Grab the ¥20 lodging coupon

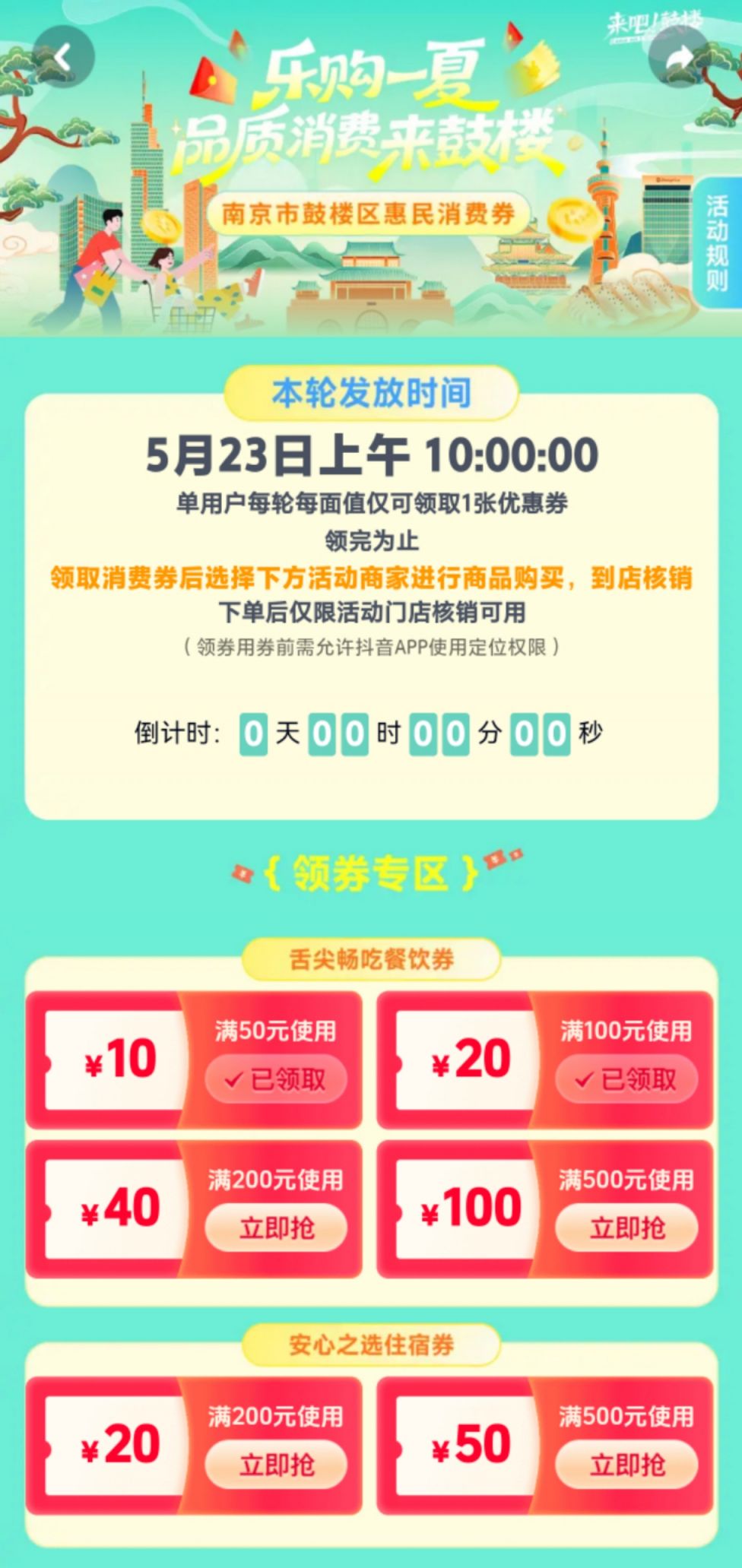click(276, 1464)
